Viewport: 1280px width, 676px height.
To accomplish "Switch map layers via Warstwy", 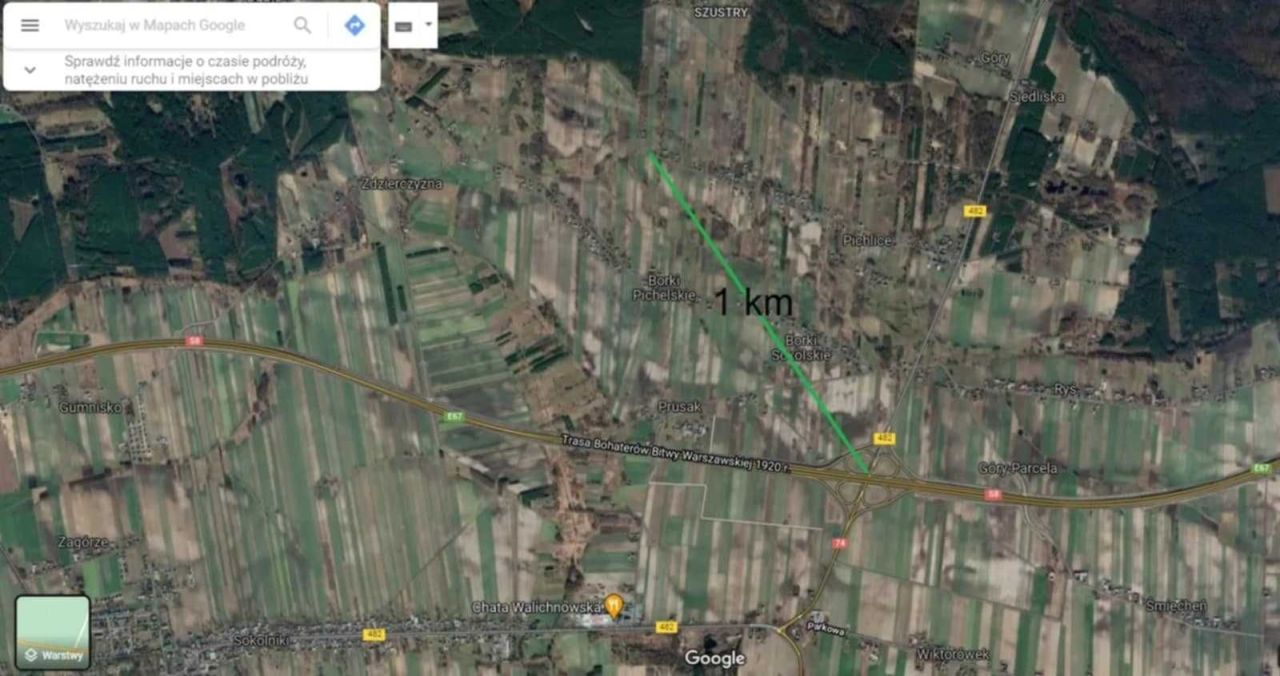I will (53, 632).
